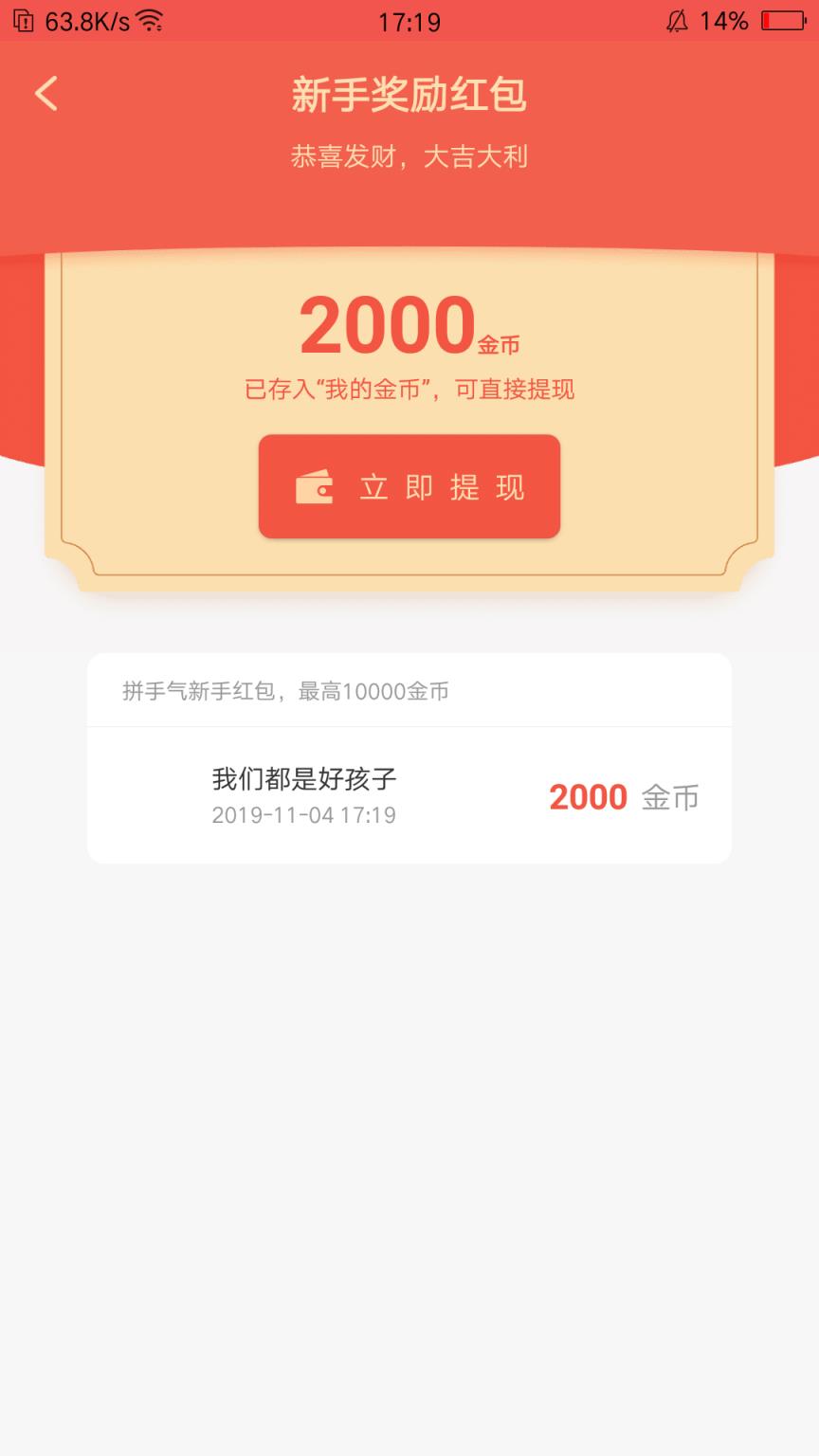Image resolution: width=819 pixels, height=1456 pixels.
Task: Tap the text 恭喜发财，大吉大利
Action: click(409, 156)
